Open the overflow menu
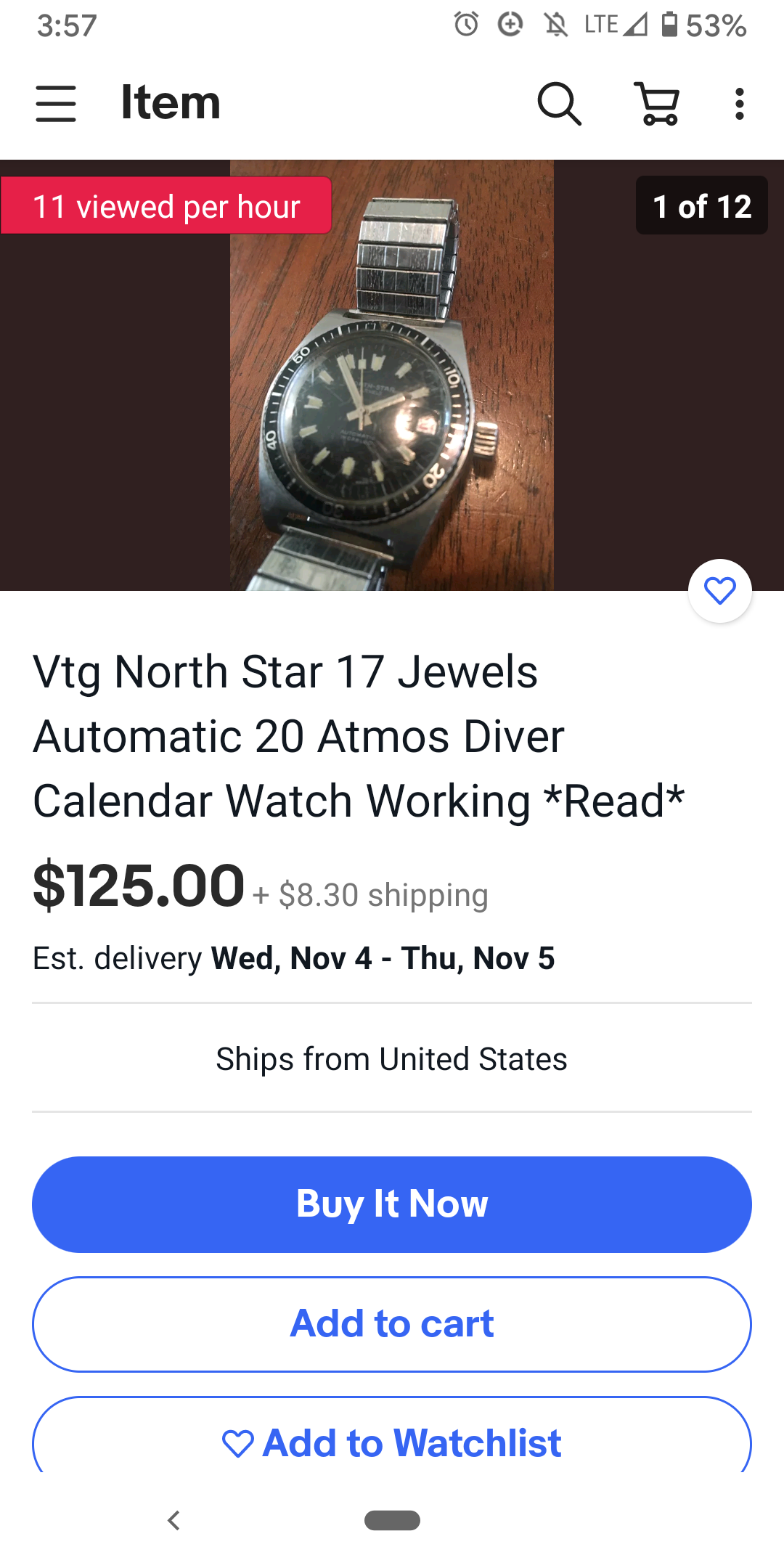This screenshot has width=784, height=1568. pyautogui.click(x=739, y=103)
